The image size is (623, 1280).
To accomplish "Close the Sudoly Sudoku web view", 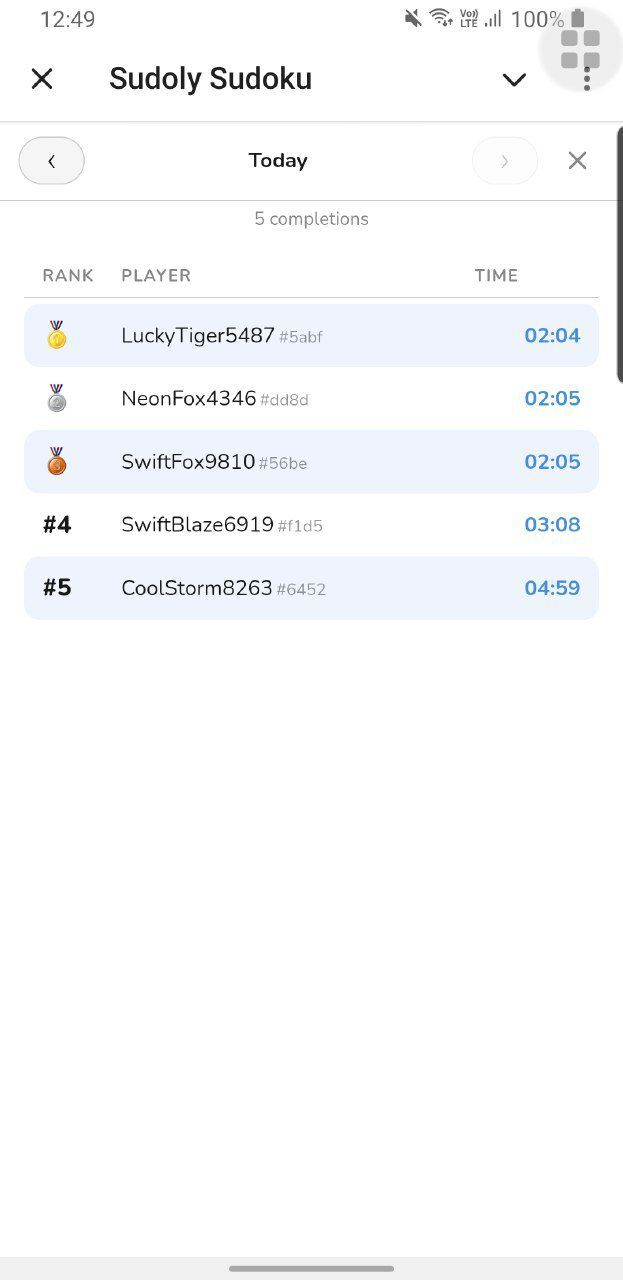I will tap(42, 79).
